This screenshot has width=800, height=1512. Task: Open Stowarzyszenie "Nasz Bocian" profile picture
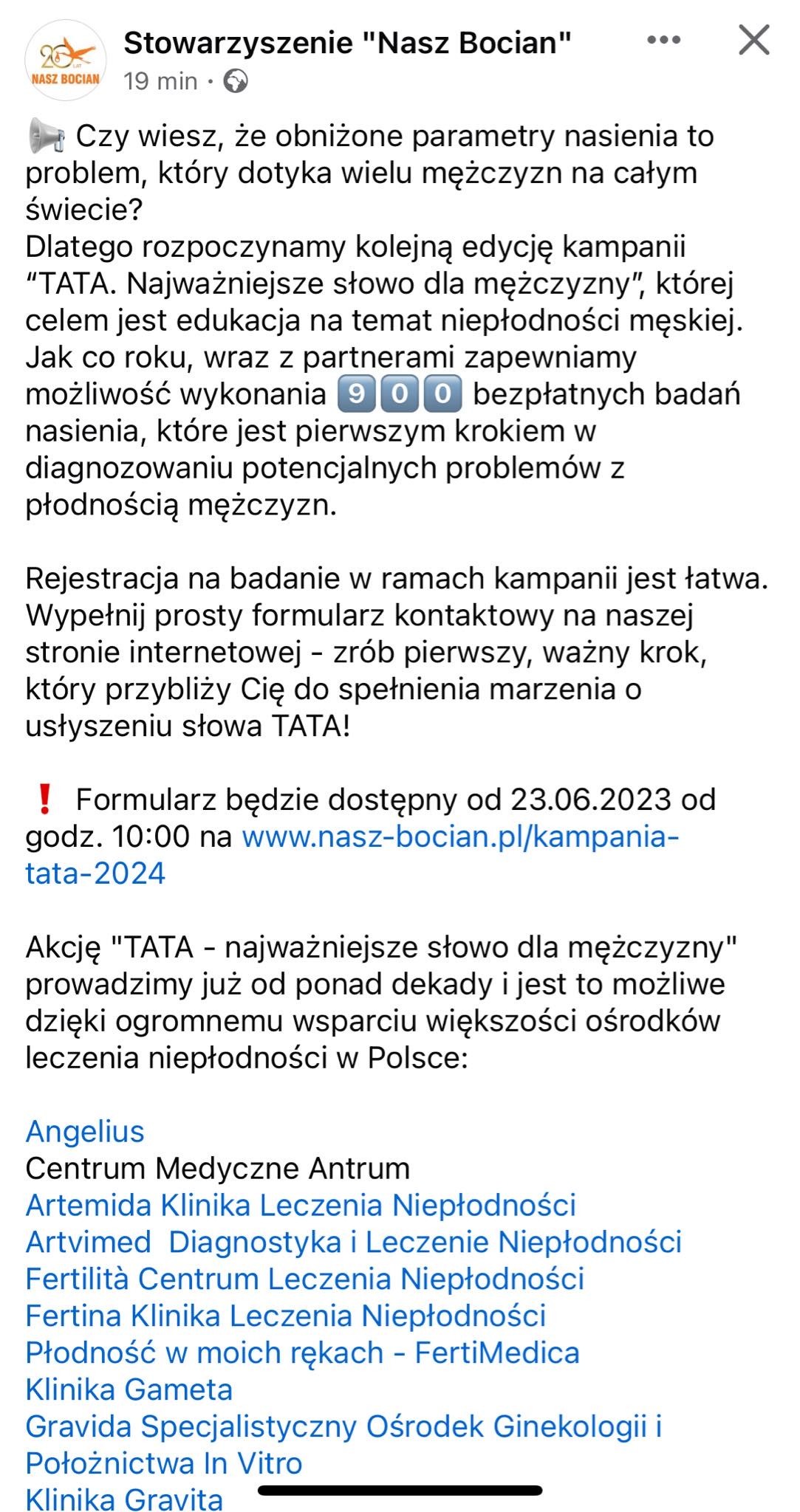pyautogui.click(x=65, y=59)
